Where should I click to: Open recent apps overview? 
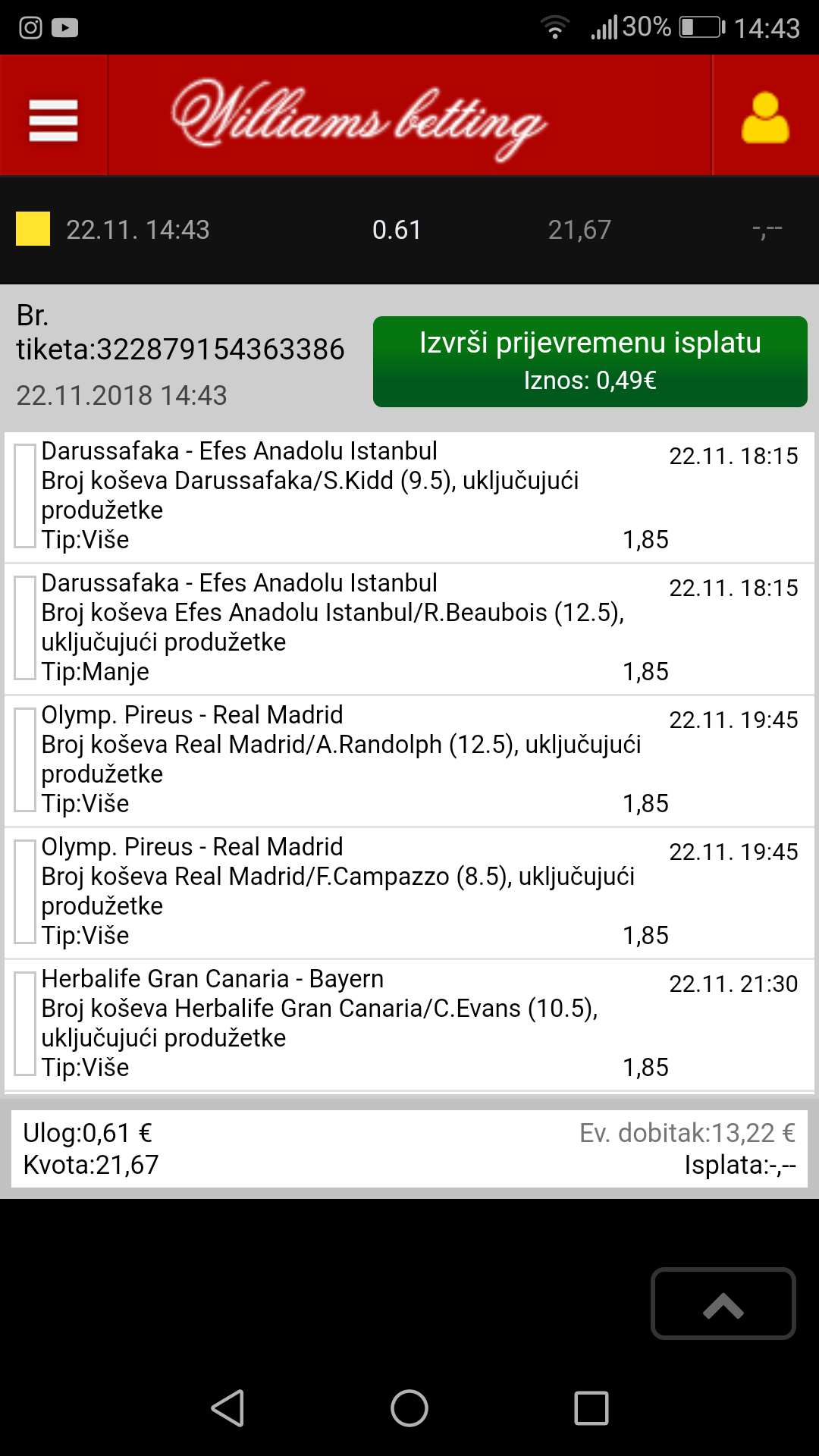tap(591, 1408)
